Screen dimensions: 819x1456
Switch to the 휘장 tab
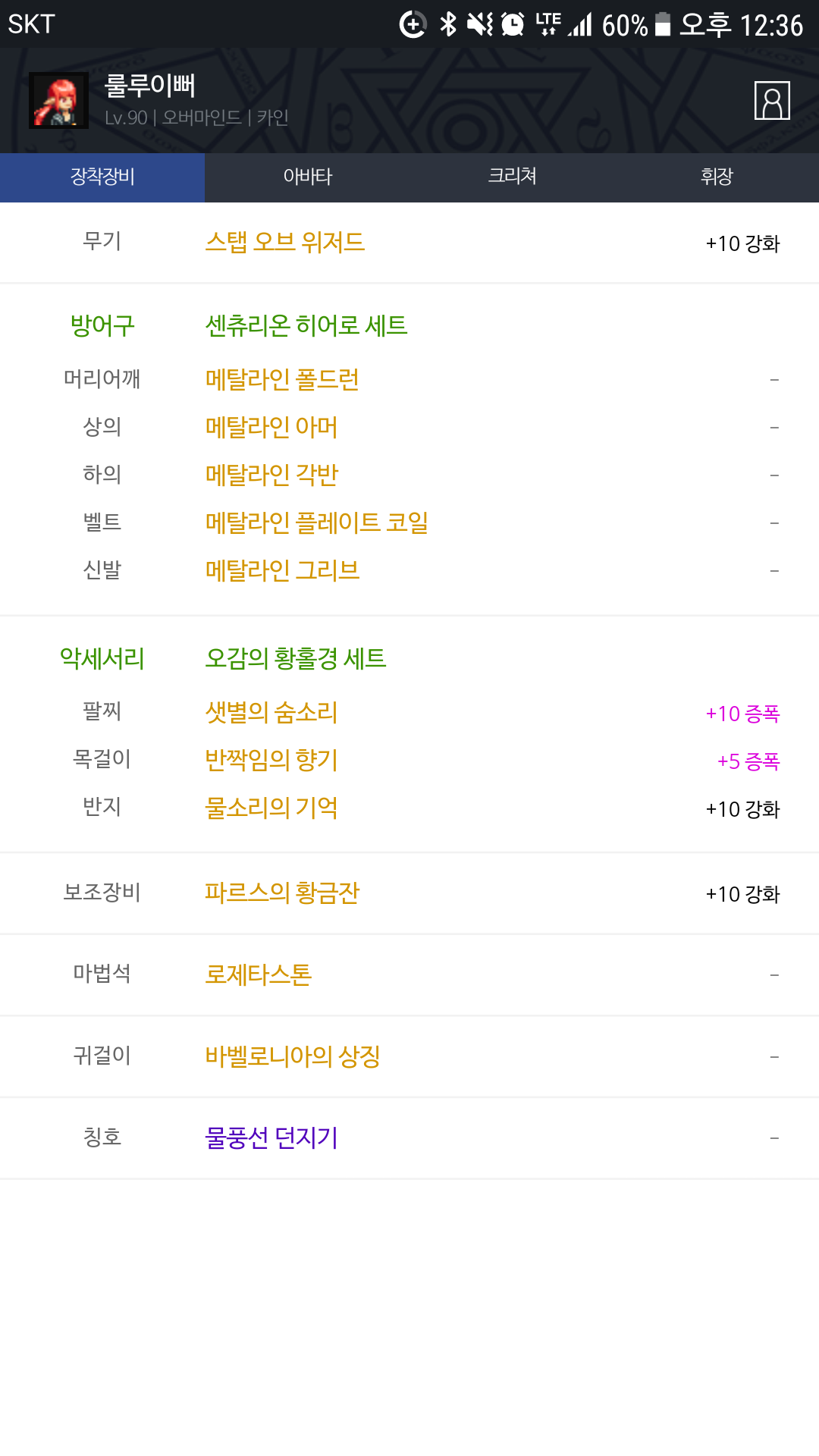pos(717,177)
